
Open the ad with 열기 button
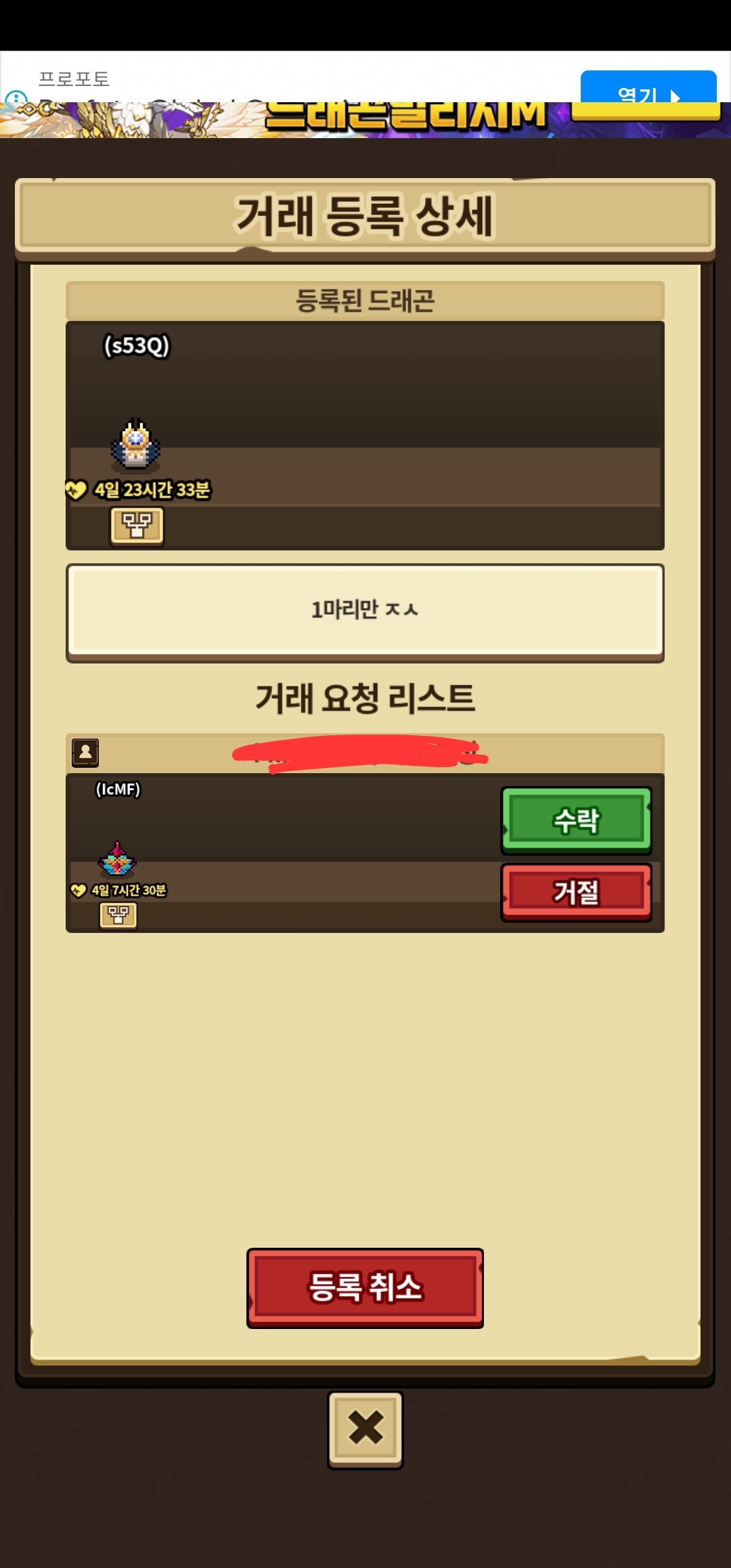point(648,89)
